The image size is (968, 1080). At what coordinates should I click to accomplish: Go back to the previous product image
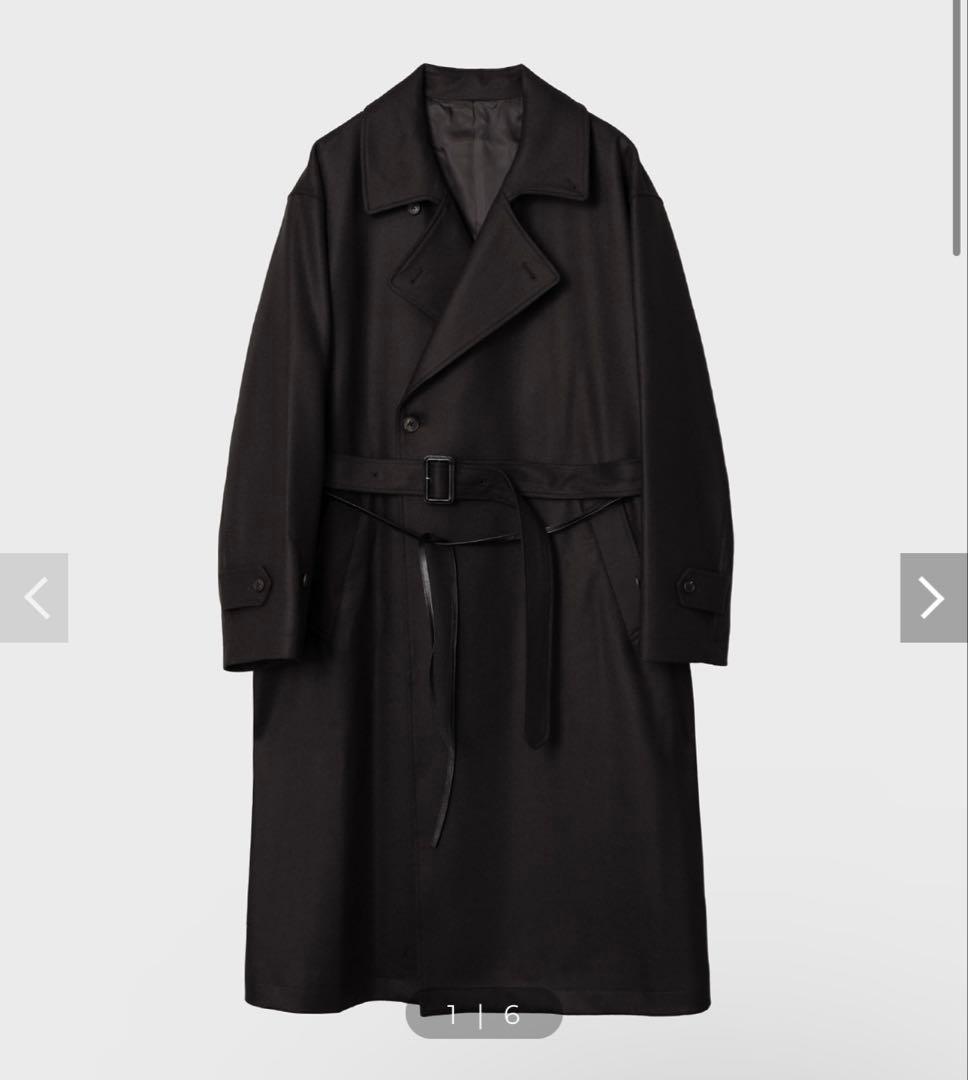[x=34, y=598]
